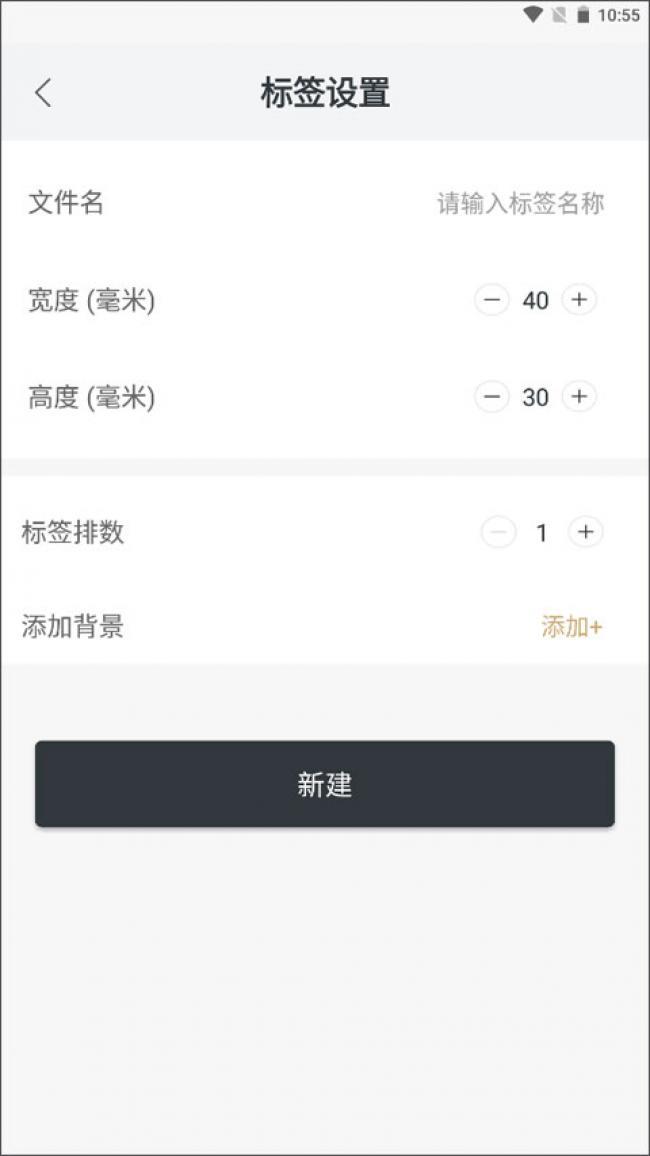This screenshot has height=1156, width=650.
Task: Increase the 标签排数 count
Action: tap(586, 532)
